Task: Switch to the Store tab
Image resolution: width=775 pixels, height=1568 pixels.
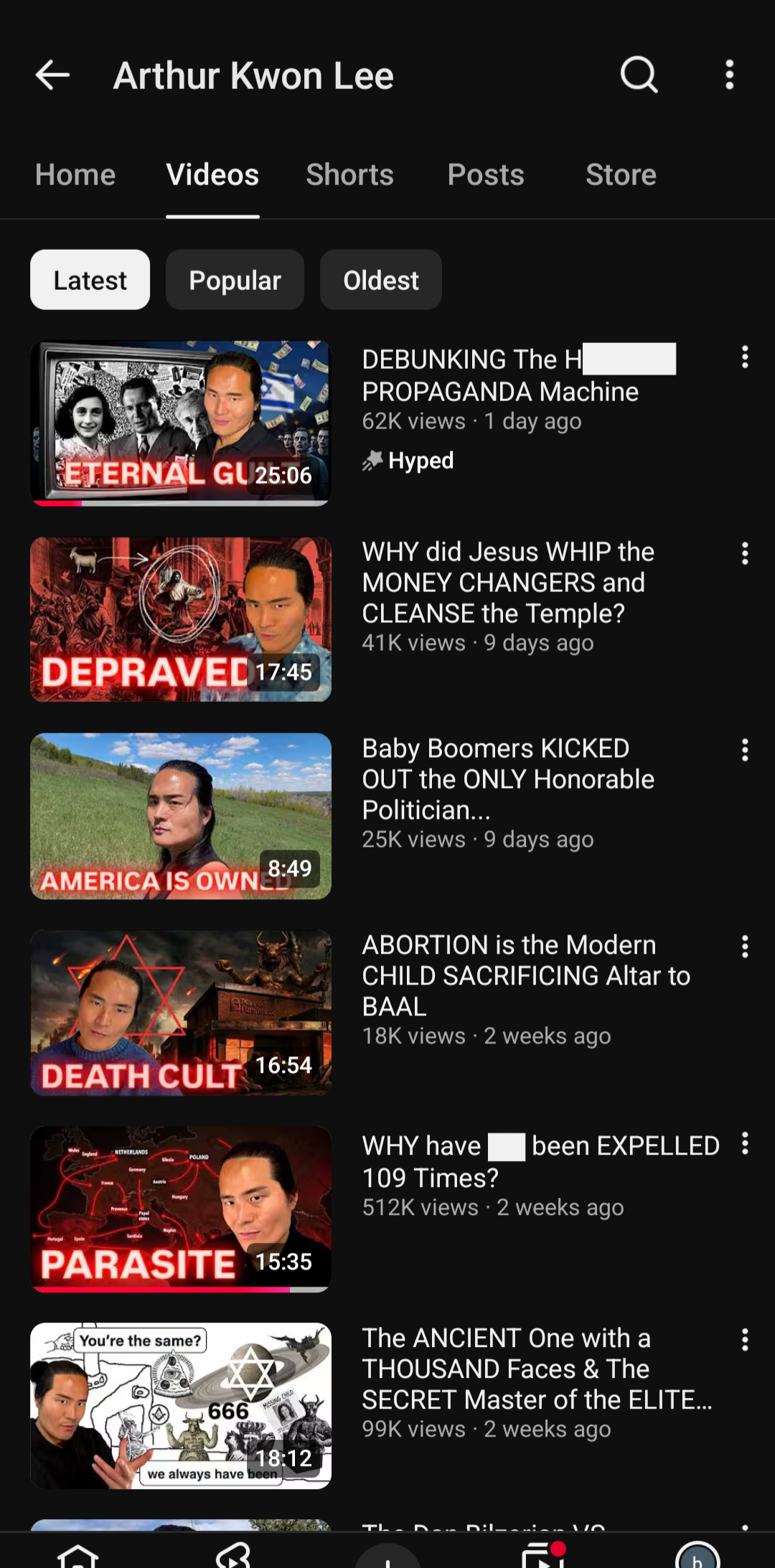Action: click(x=621, y=175)
